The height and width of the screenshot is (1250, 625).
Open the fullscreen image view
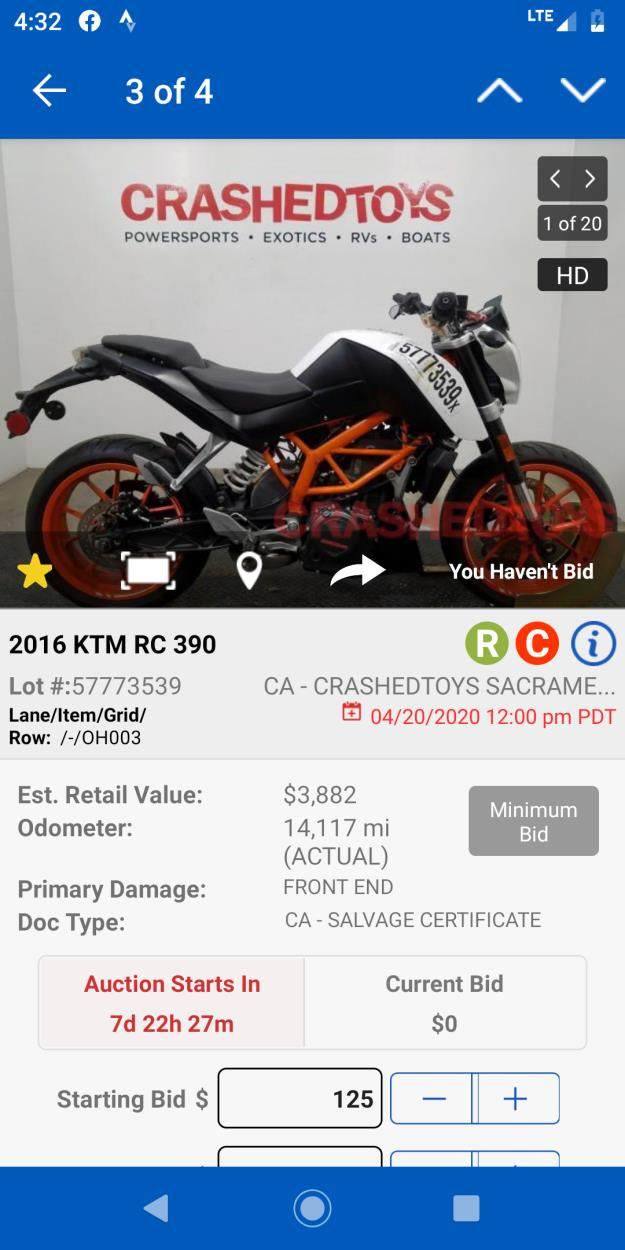tap(148, 571)
